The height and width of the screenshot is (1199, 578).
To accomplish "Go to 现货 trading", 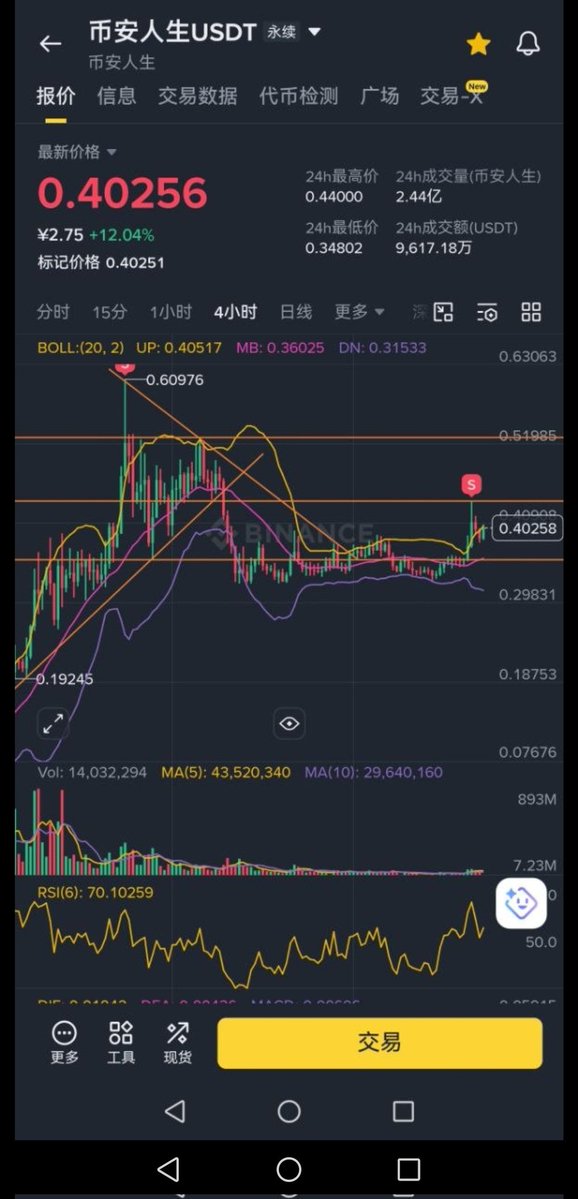I will 177,1043.
